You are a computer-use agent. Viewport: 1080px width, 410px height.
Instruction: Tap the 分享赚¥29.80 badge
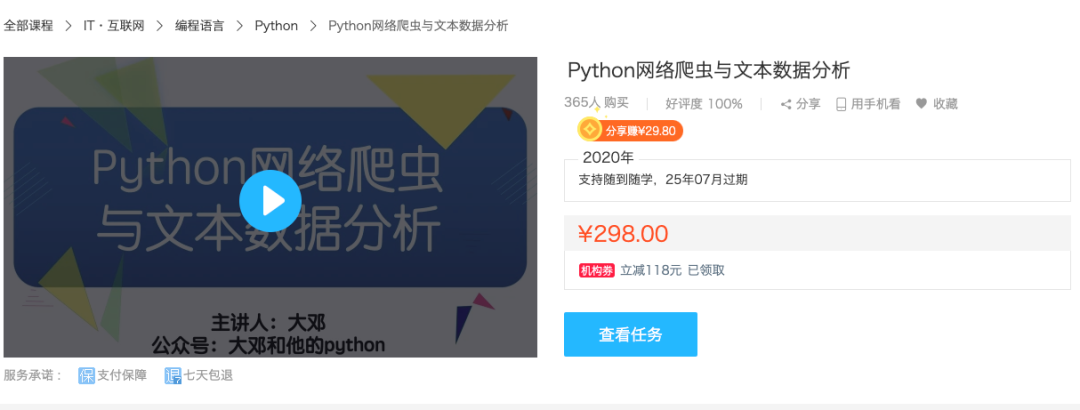tap(631, 130)
